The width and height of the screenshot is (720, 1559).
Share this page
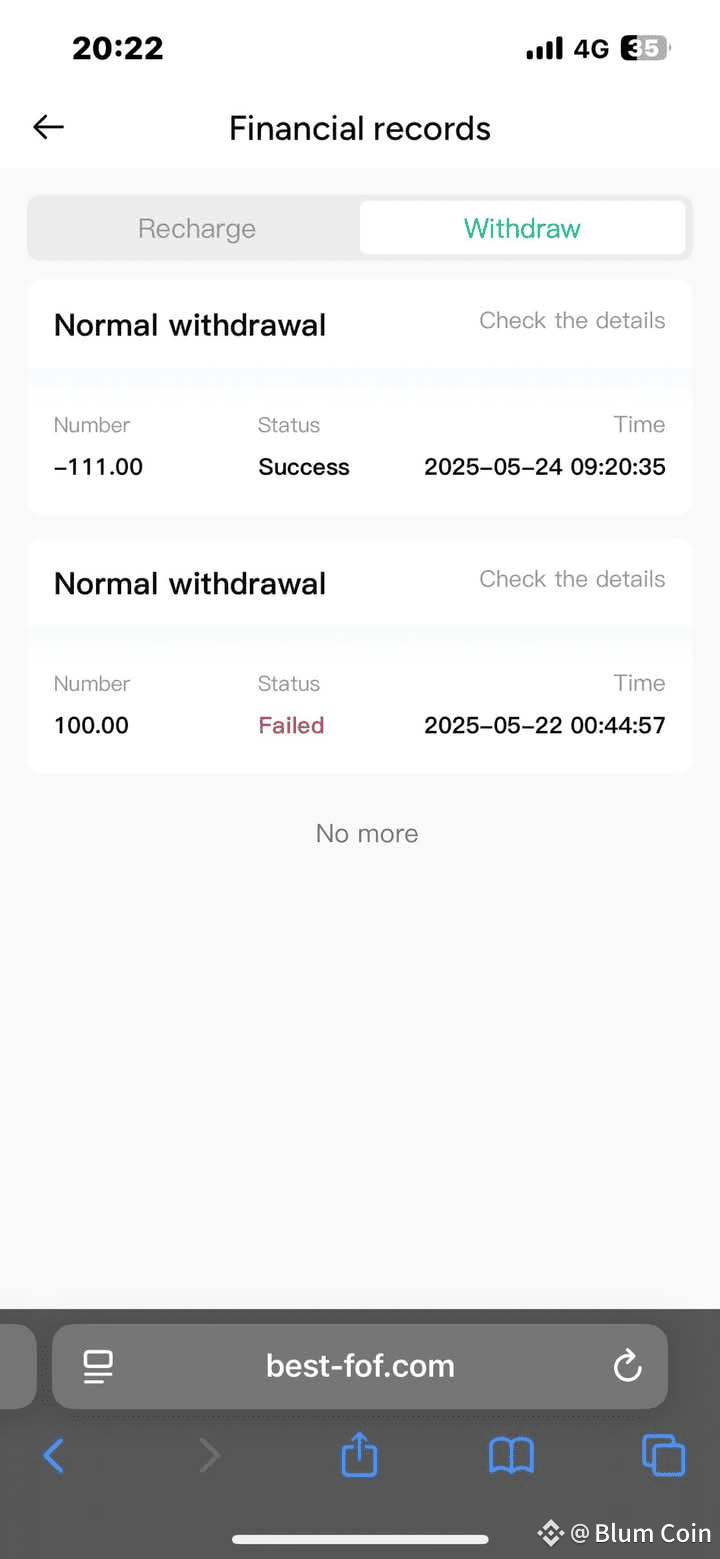coord(359,1456)
